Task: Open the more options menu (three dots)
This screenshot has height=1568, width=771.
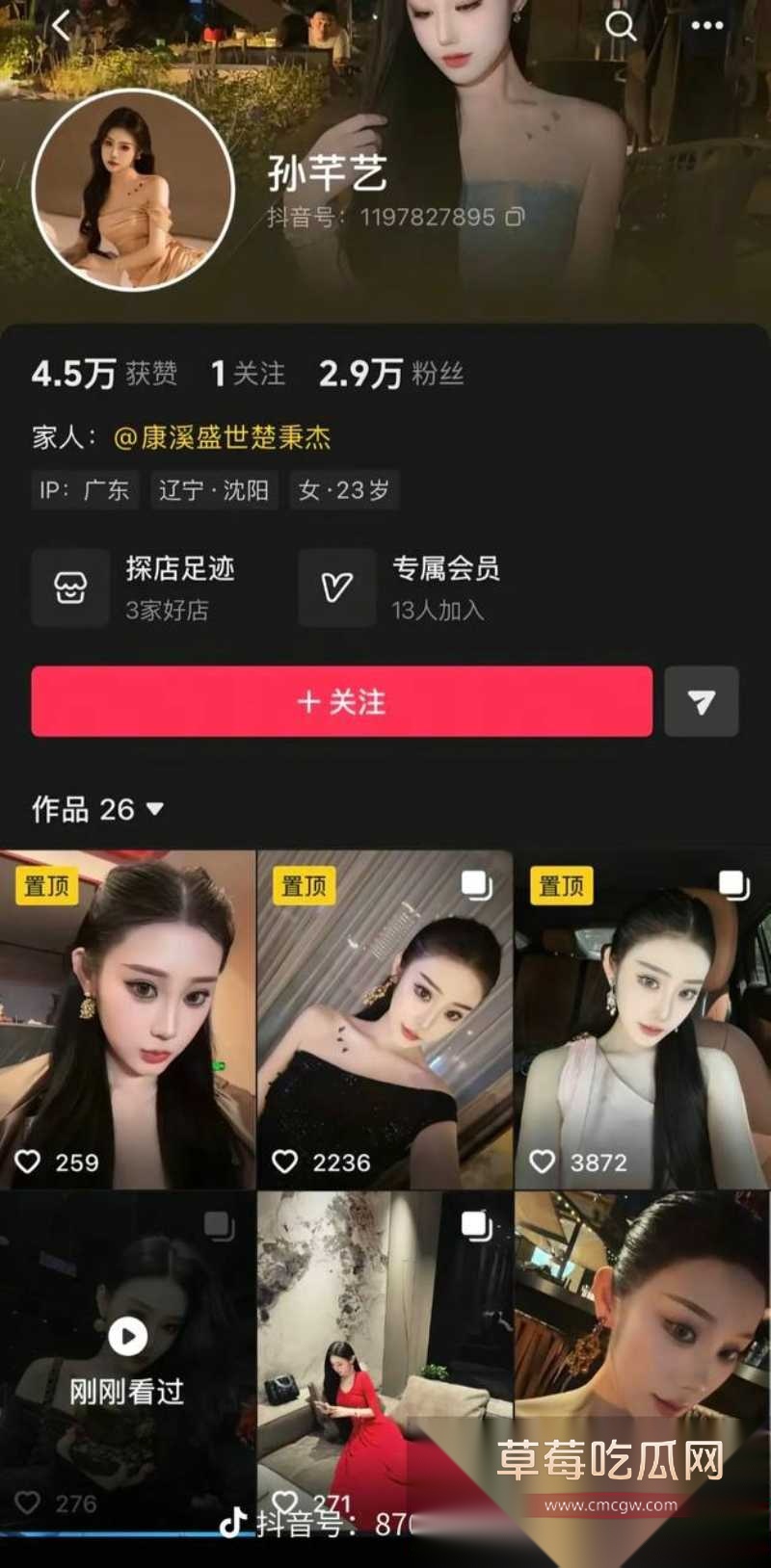Action: point(707,24)
